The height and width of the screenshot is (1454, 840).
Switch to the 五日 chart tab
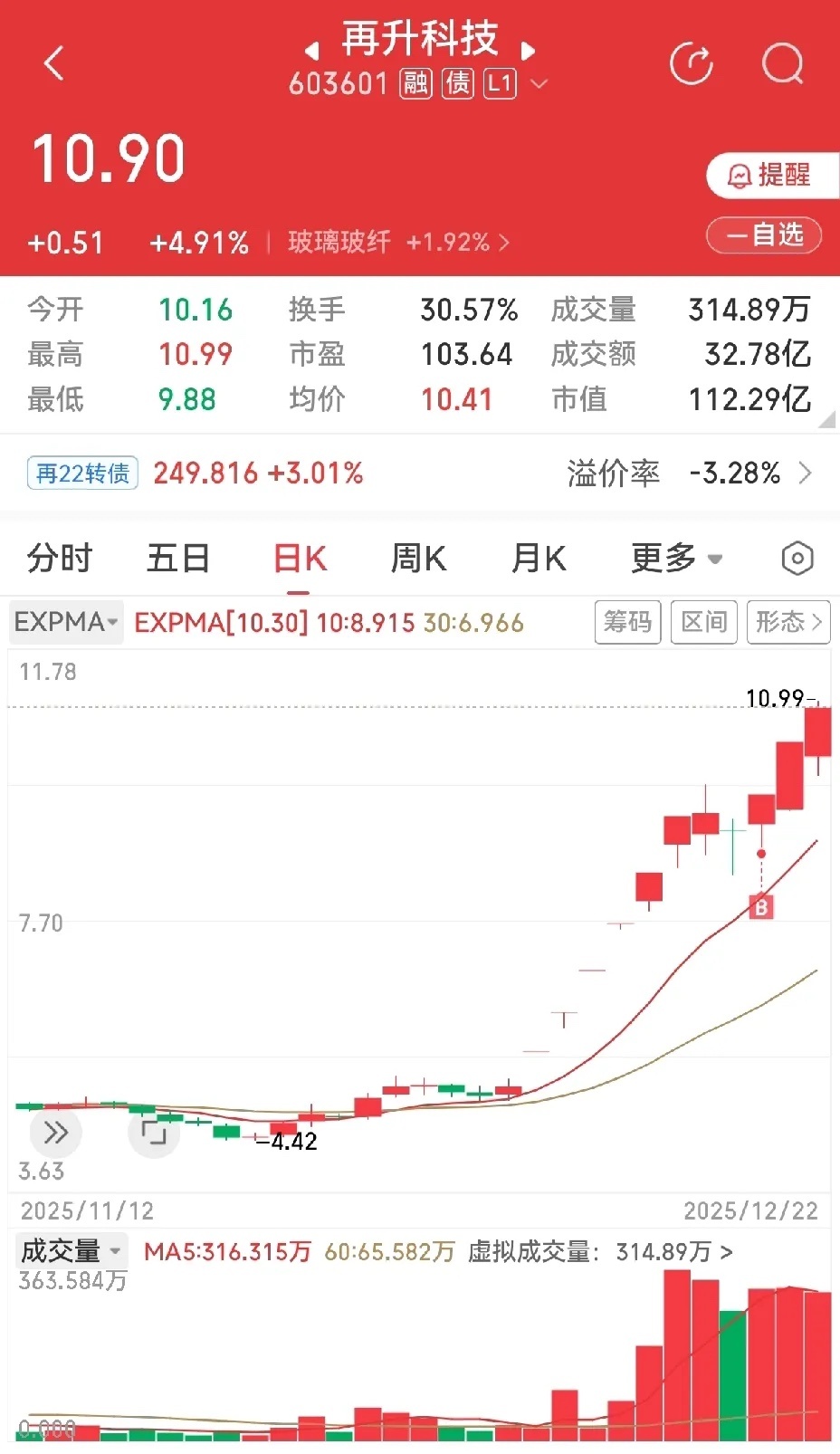pyautogui.click(x=177, y=559)
